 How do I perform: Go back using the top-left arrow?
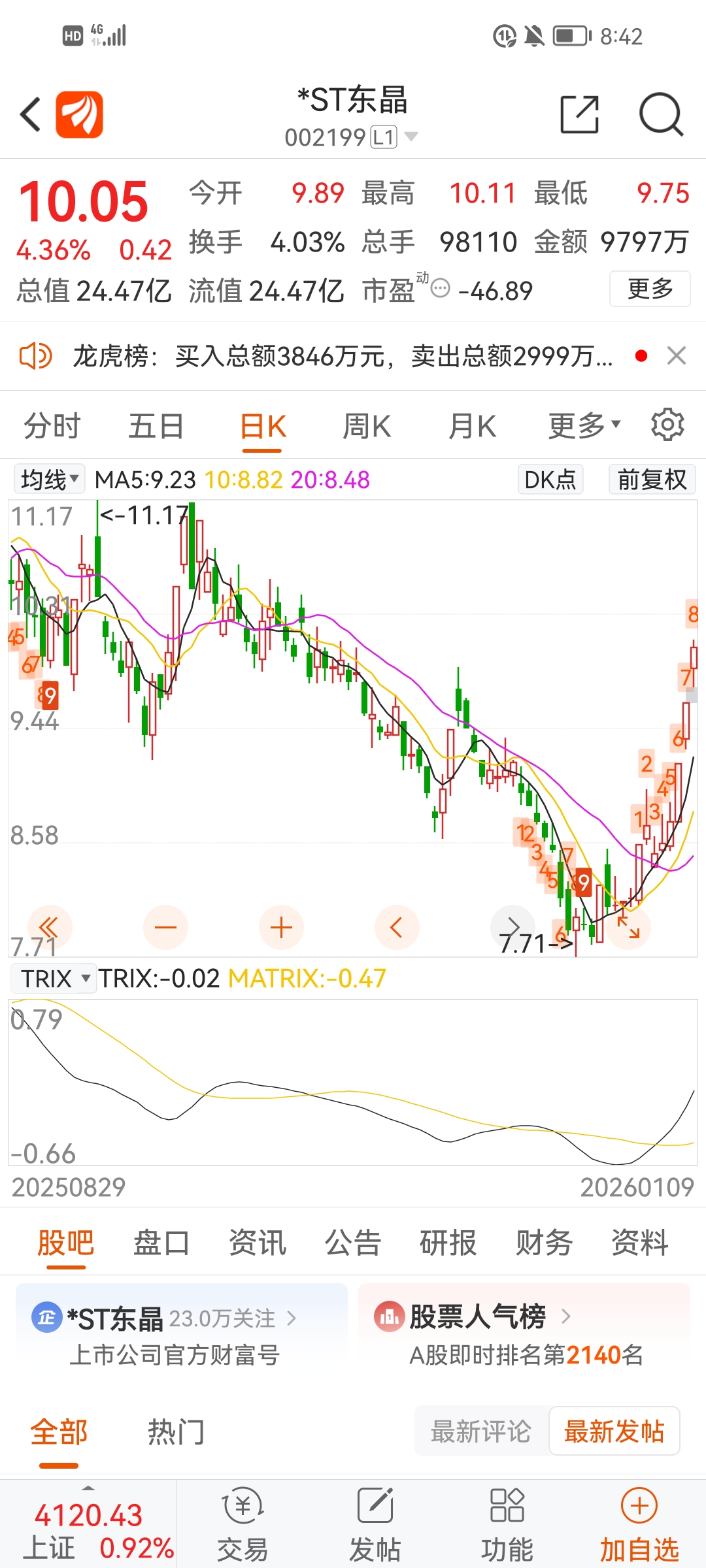pyautogui.click(x=31, y=114)
